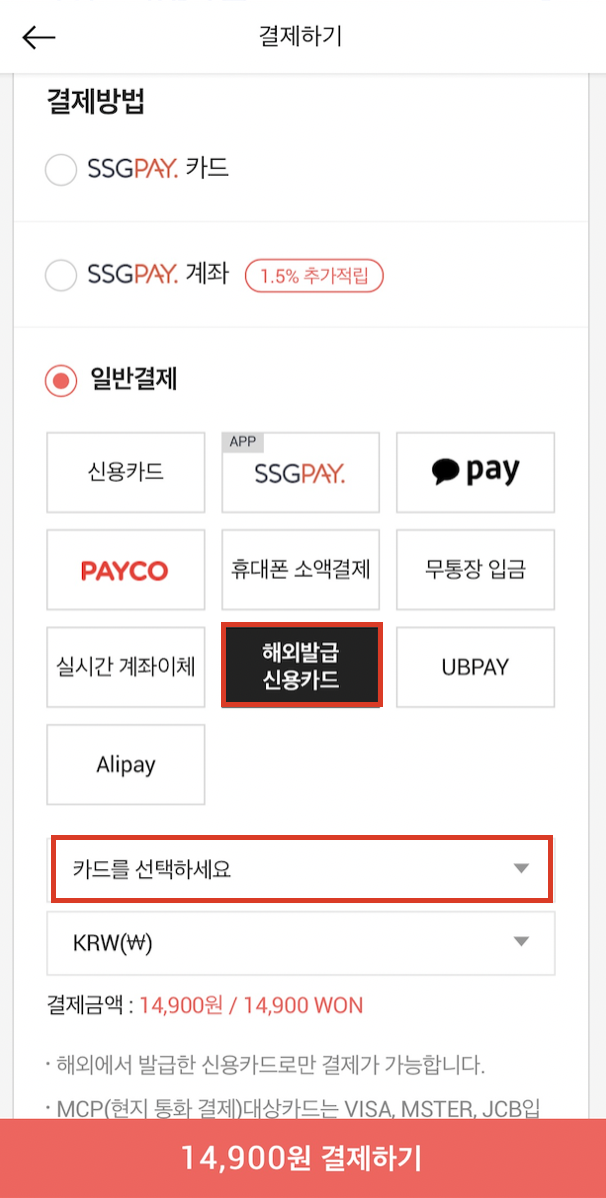606x1198 pixels.
Task: Choose UBPAY payment tile
Action: coord(475,667)
